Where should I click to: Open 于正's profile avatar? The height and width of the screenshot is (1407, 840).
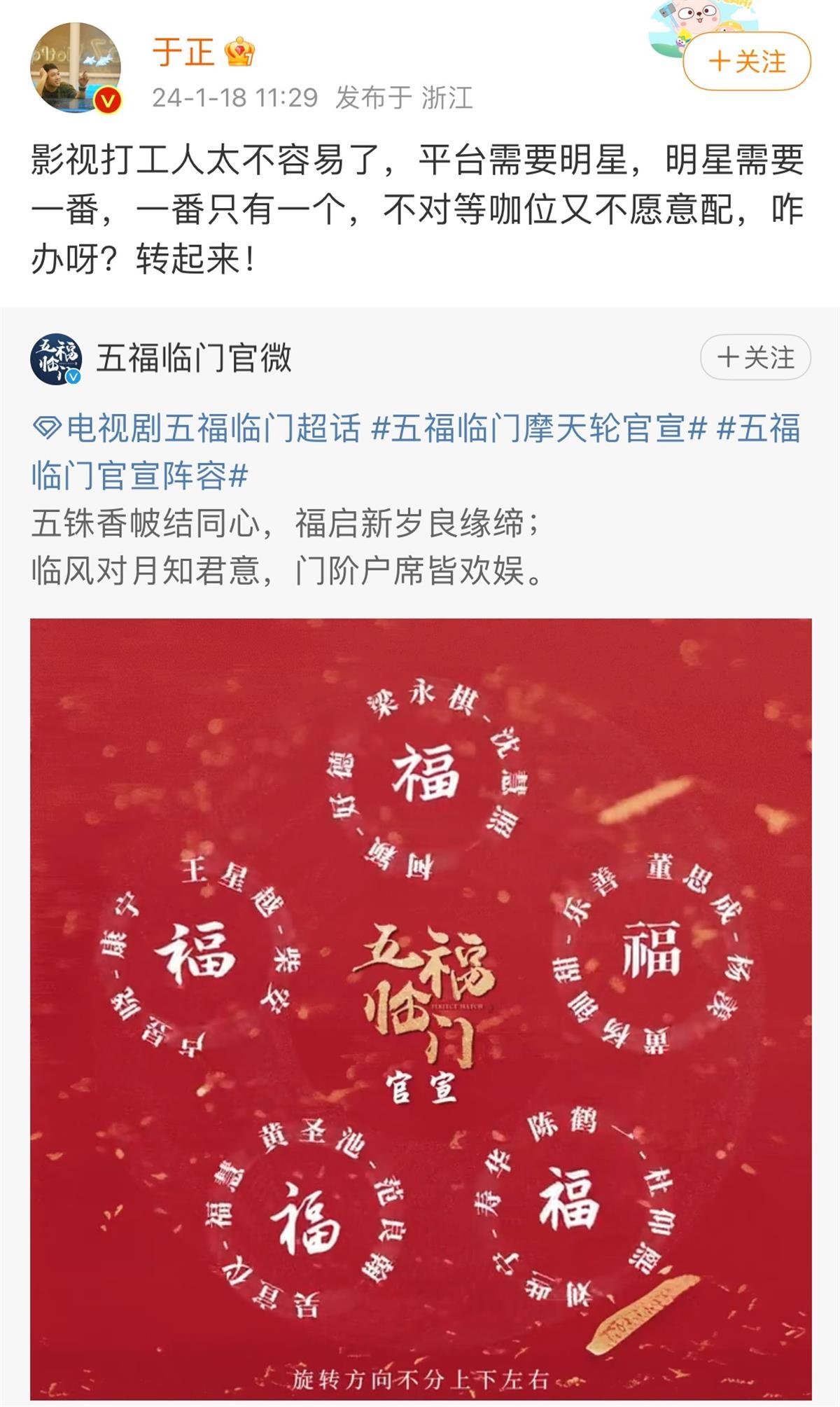(76, 68)
